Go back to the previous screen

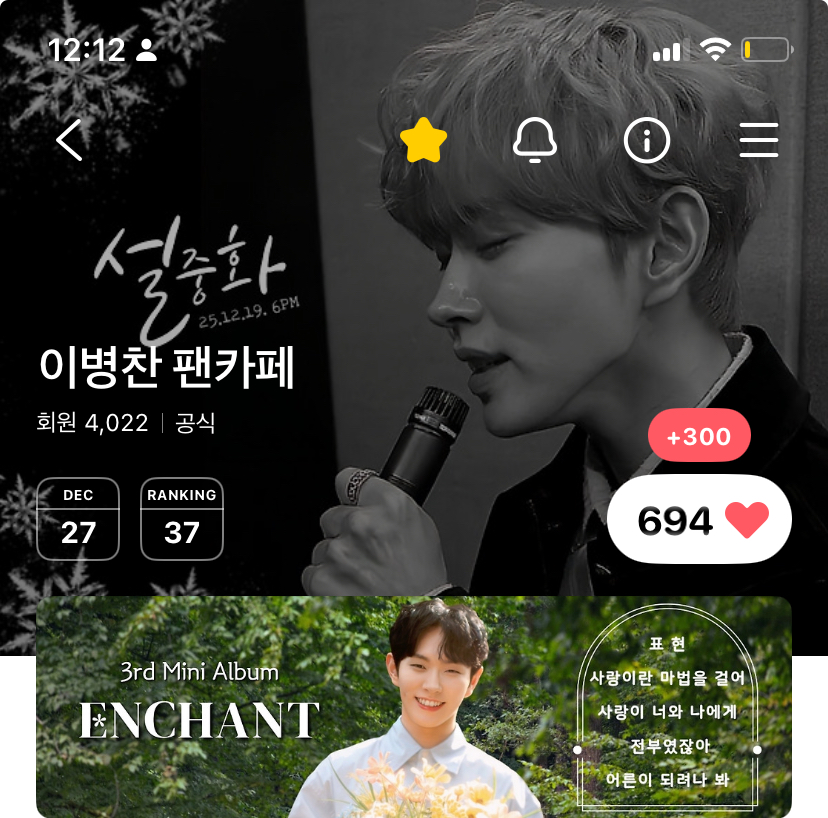(x=69, y=140)
